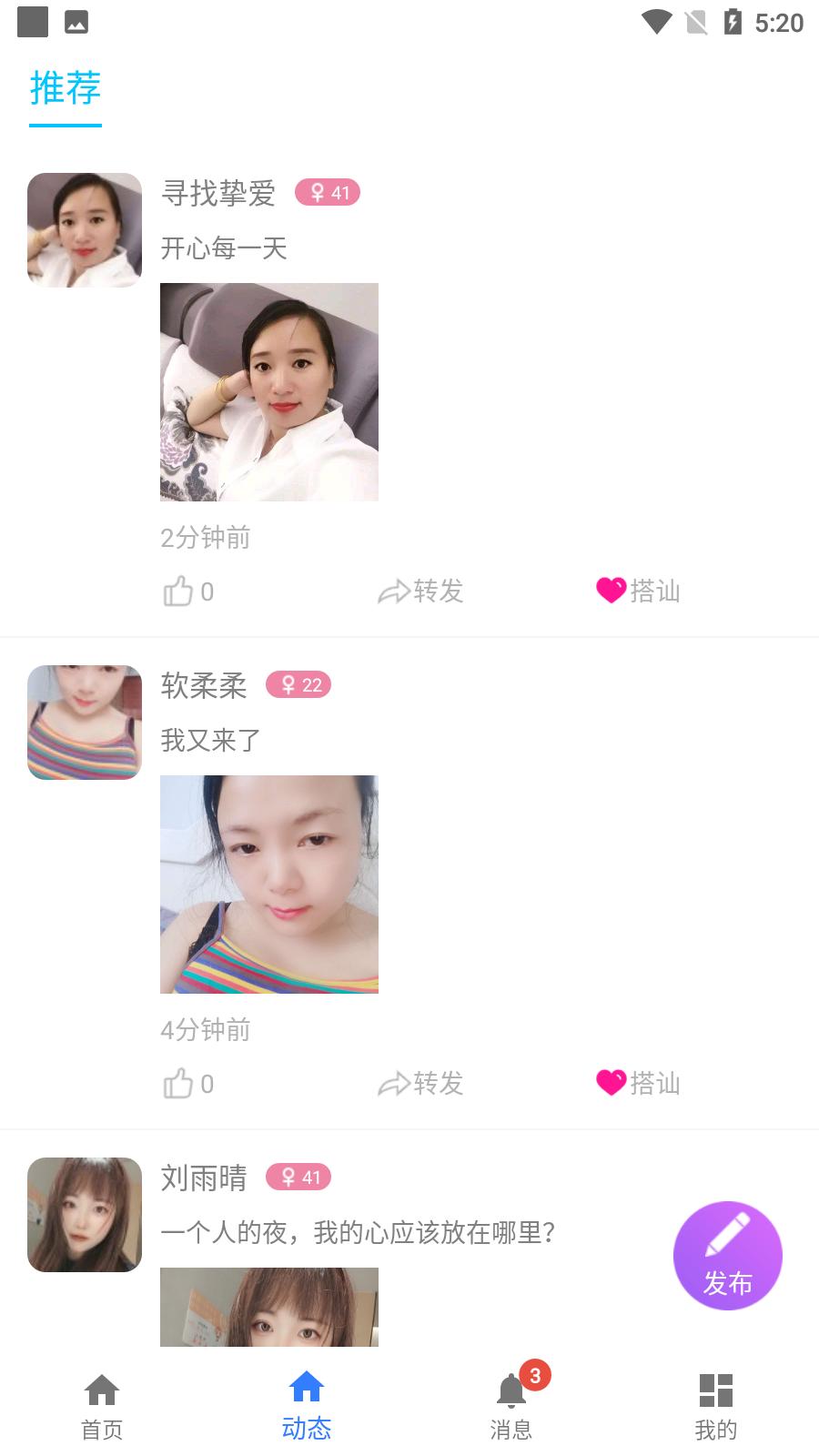Open 寻找挚爱's avatar thumbnail
Viewport: 819px width, 1456px height.
click(x=84, y=229)
